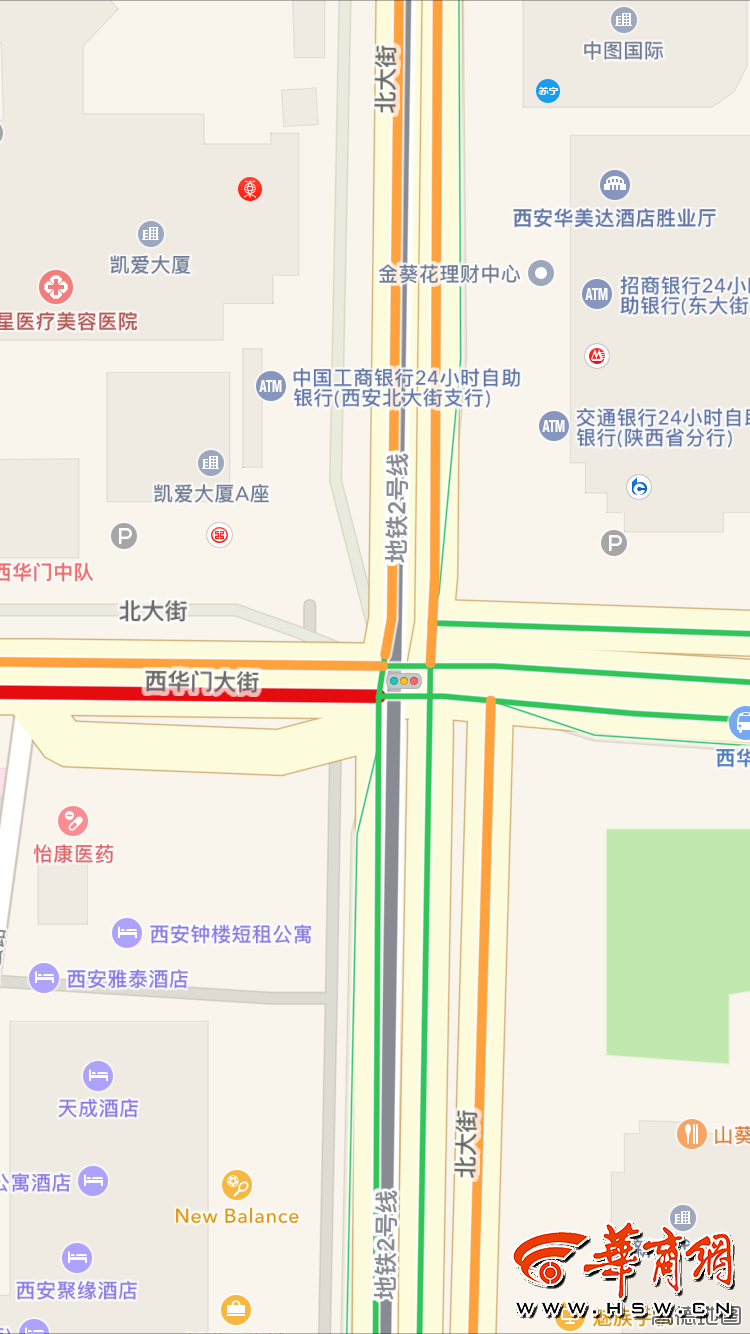Viewport: 750px width, 1334px height.
Task: Select the 凯爱大厦 building marker
Action: click(x=151, y=235)
